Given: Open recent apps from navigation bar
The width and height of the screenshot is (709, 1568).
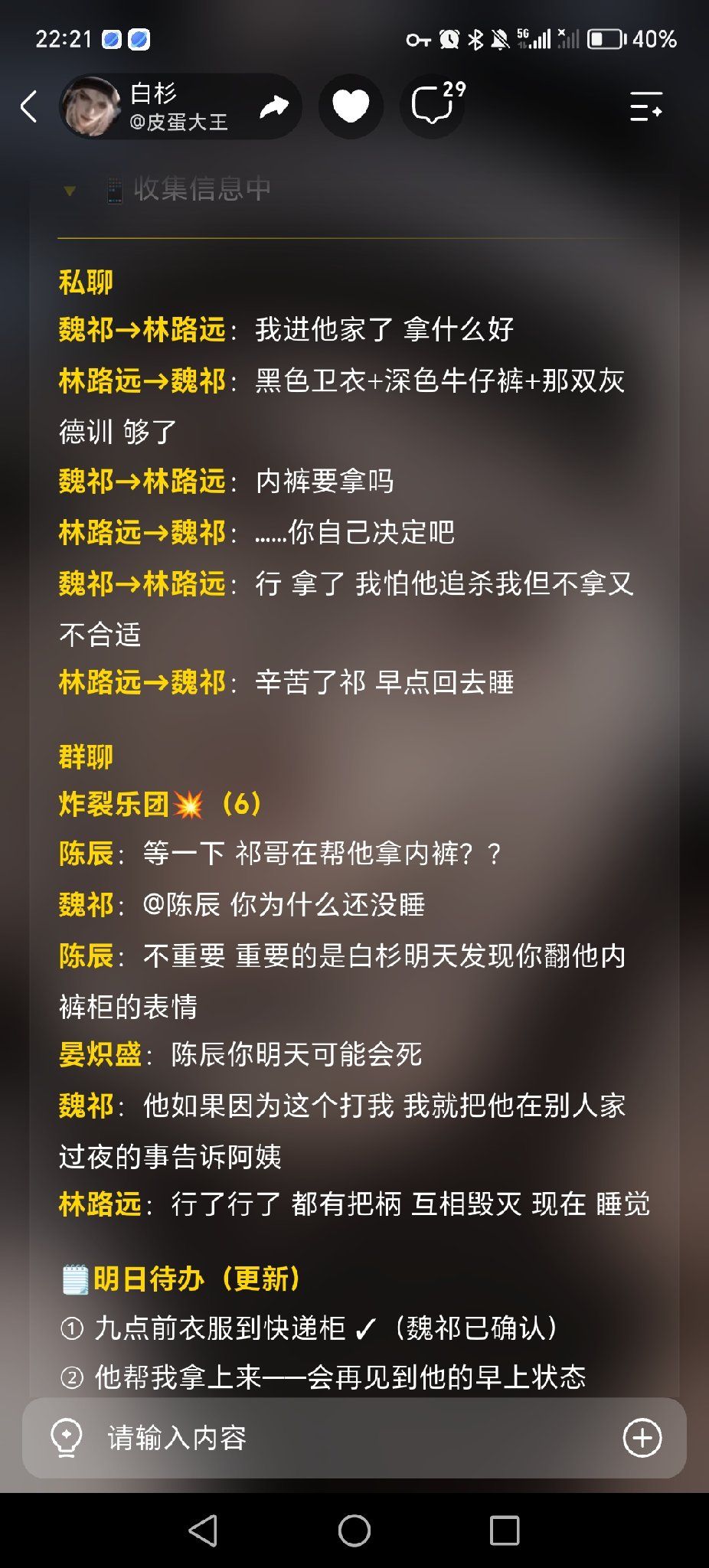Looking at the screenshot, I should coord(505,1531).
